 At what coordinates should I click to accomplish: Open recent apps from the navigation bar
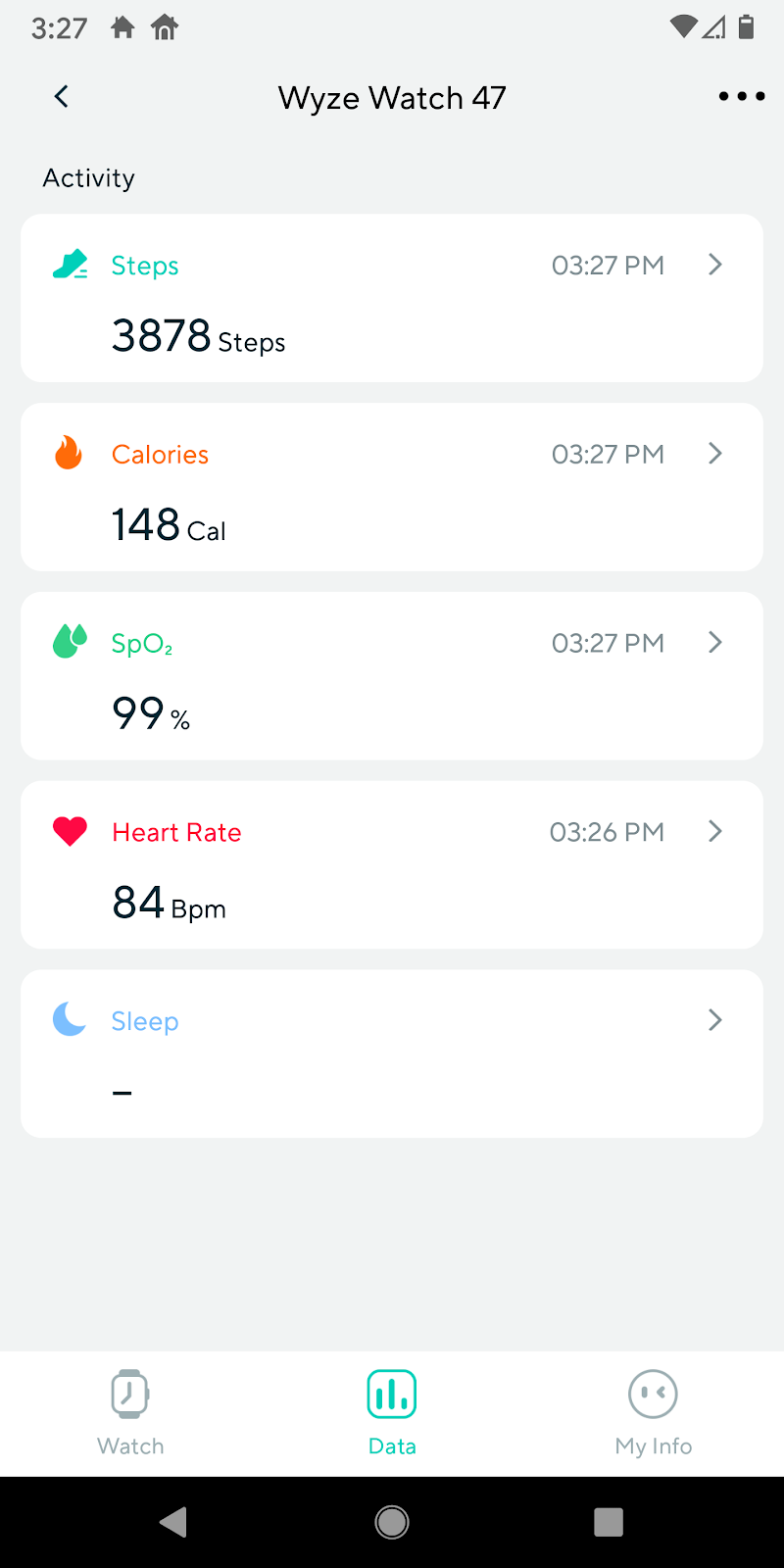tap(609, 1522)
